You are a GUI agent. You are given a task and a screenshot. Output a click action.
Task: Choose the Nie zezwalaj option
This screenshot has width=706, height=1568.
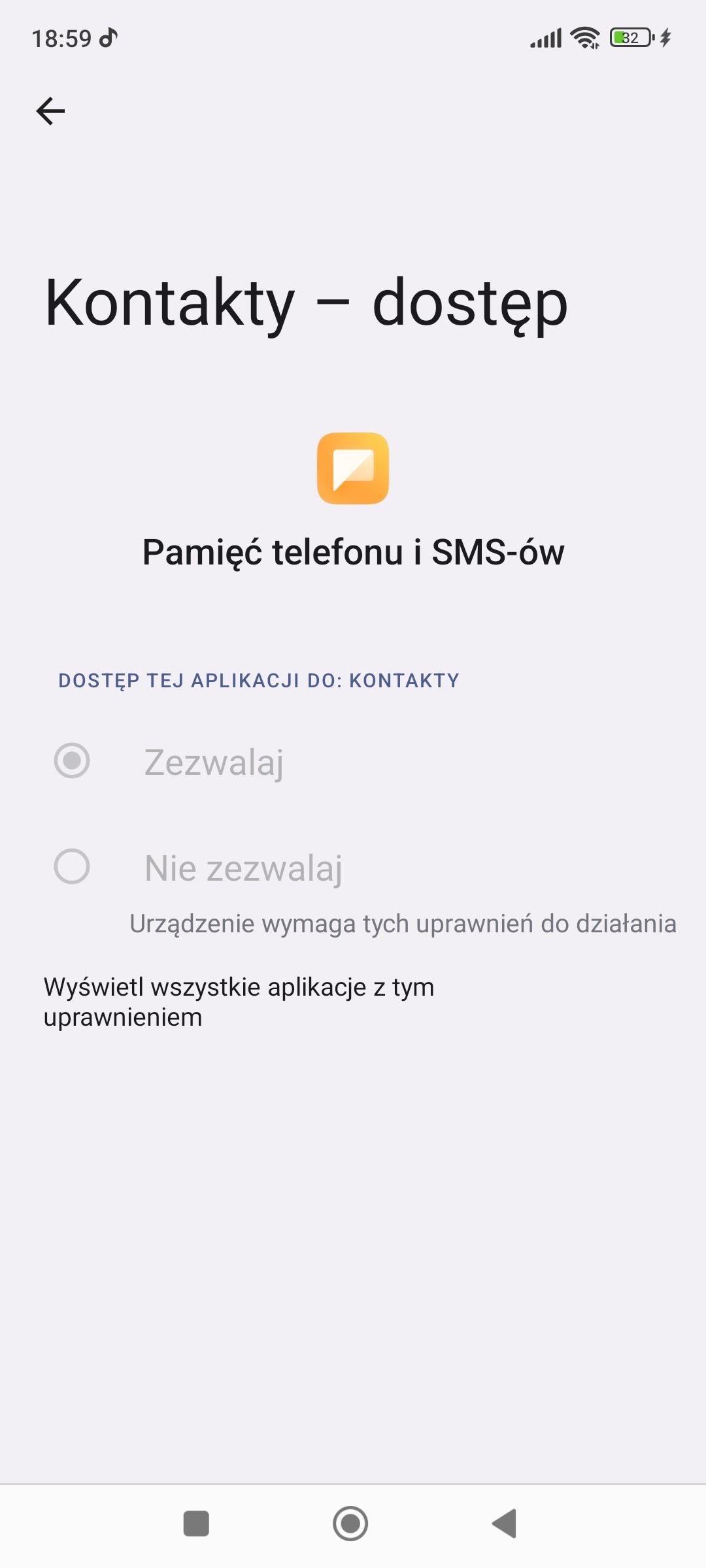coord(72,867)
